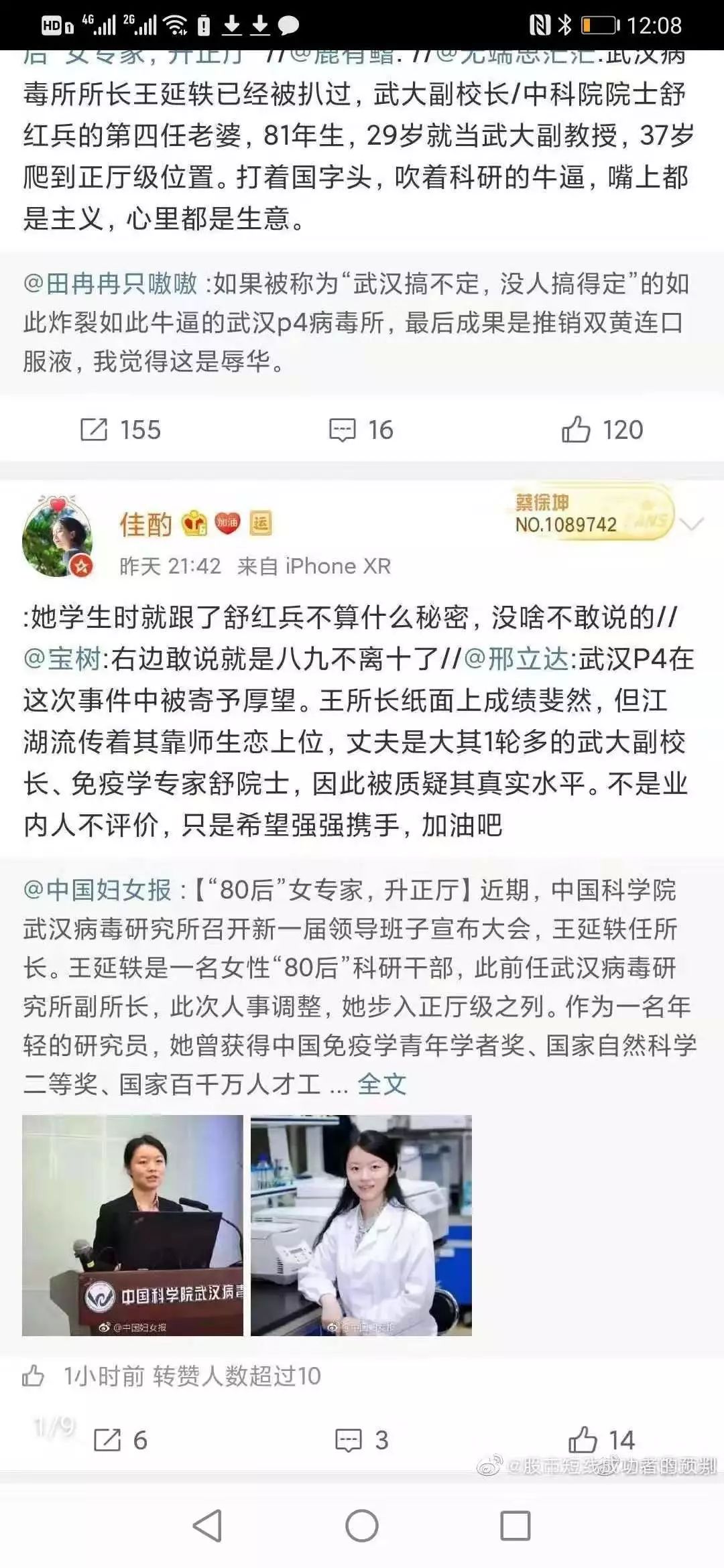Expand the full text via 全文
The image size is (724, 1568).
[x=381, y=1084]
